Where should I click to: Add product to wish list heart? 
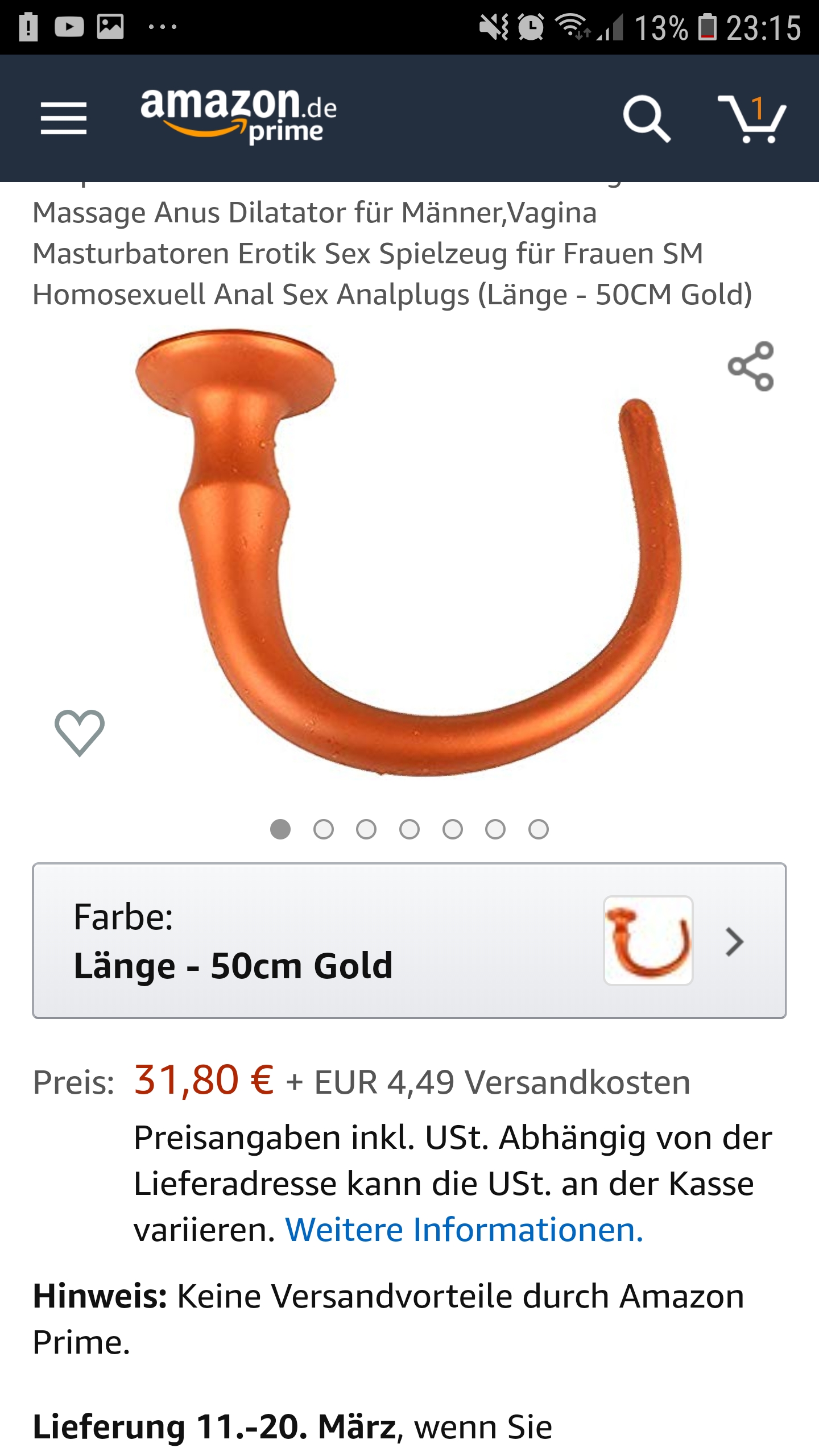[x=80, y=733]
